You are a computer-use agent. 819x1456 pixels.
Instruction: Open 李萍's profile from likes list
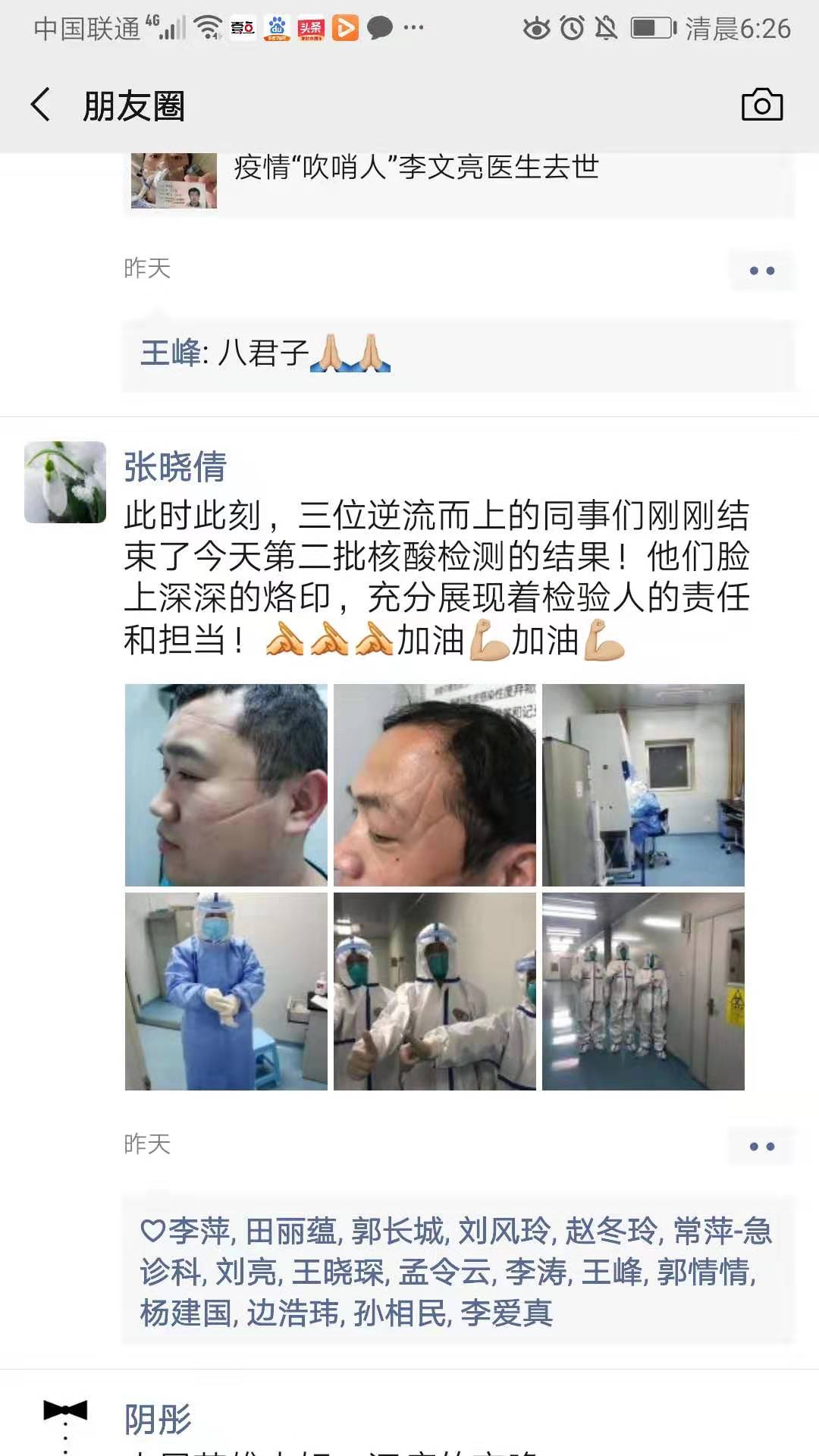pos(199,1231)
